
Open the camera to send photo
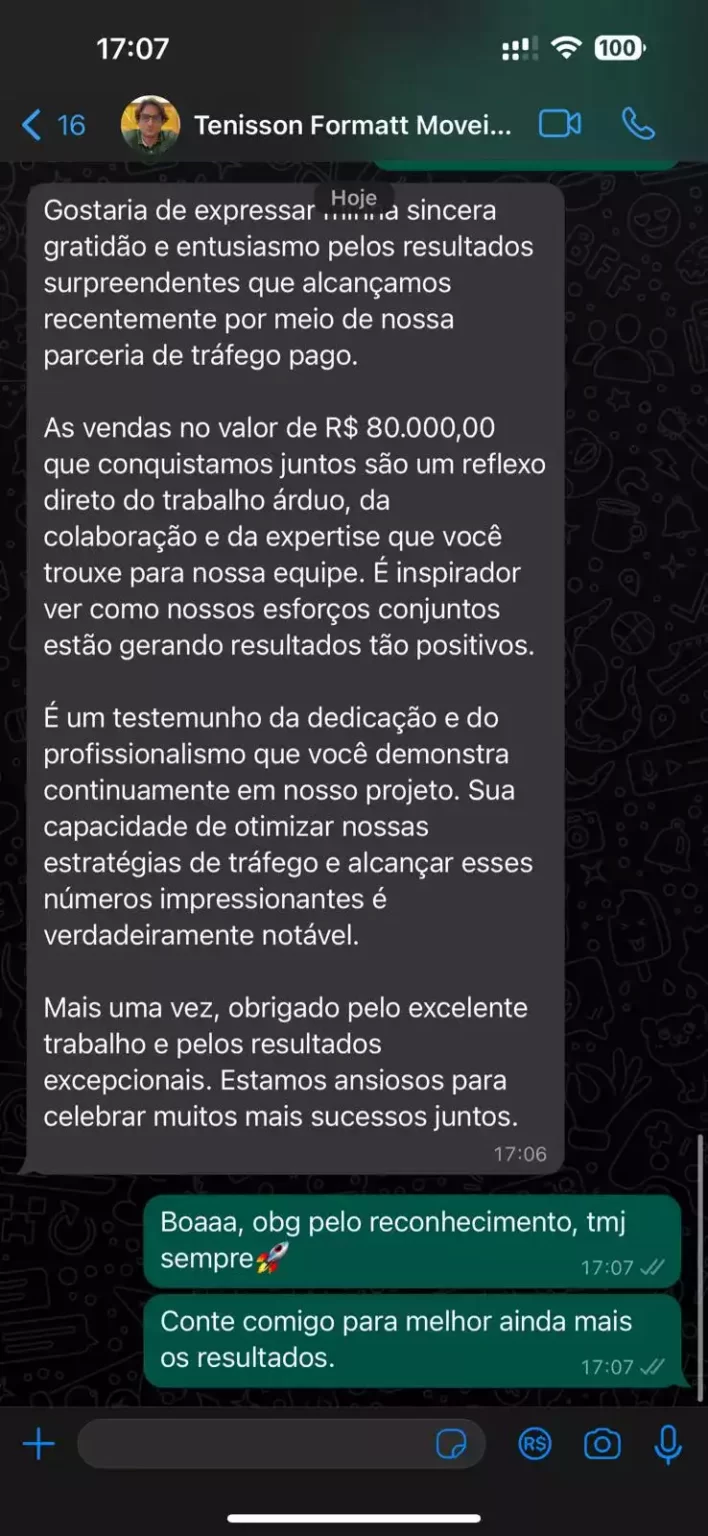coord(602,1444)
